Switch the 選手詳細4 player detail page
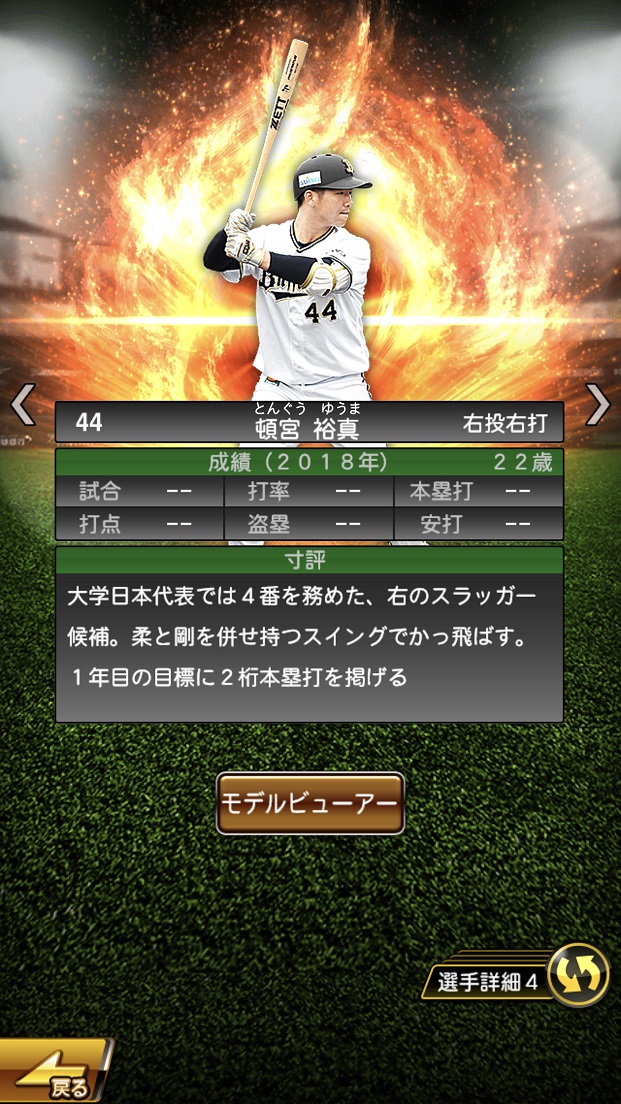Viewport: 621px width, 1104px height. [578, 975]
